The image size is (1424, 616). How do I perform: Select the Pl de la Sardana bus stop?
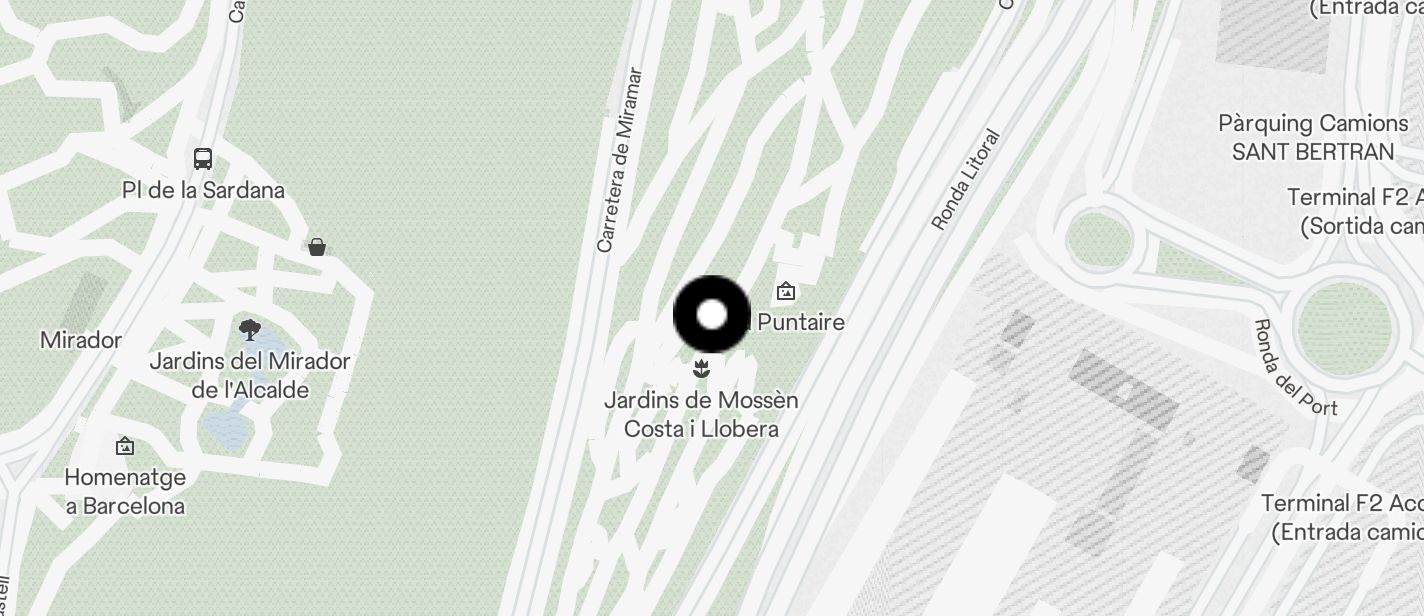(203, 159)
